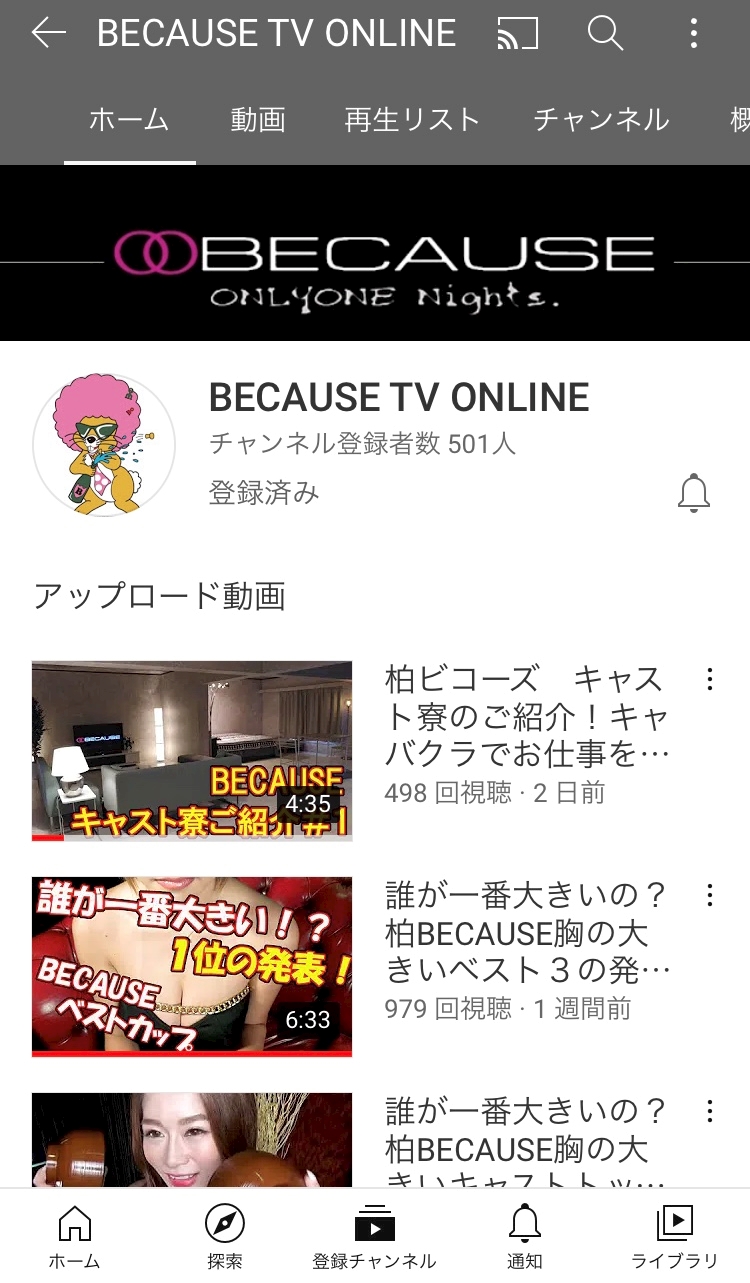Switch to the 動画 tab

258,120
